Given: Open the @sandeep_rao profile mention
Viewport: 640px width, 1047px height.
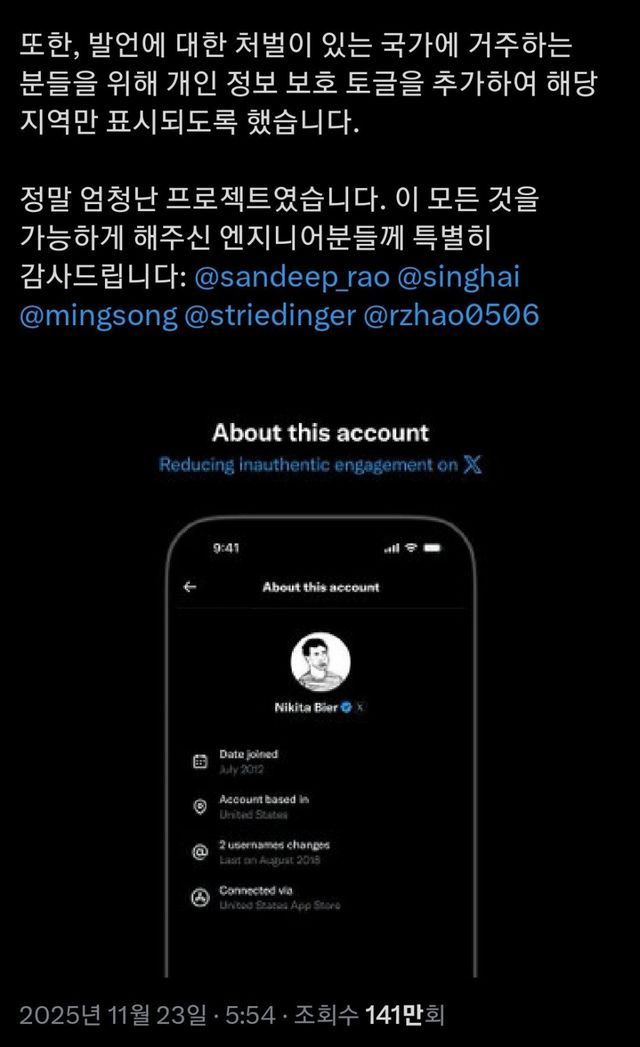Looking at the screenshot, I should coord(291,276).
